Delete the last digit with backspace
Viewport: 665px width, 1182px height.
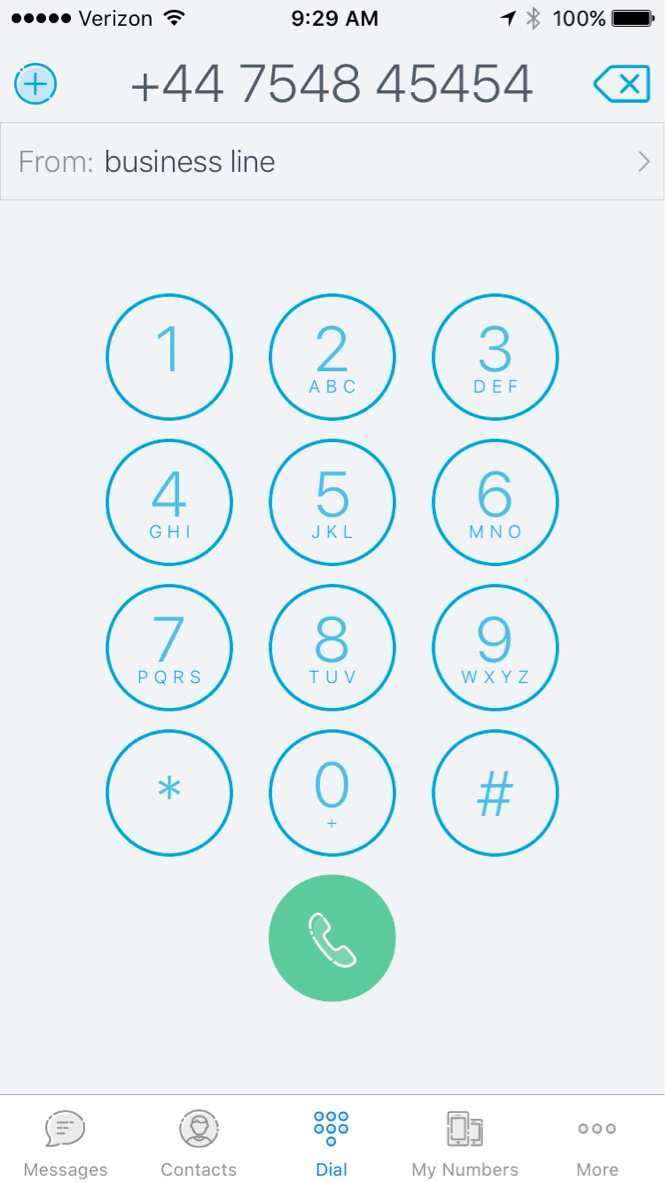click(x=622, y=84)
